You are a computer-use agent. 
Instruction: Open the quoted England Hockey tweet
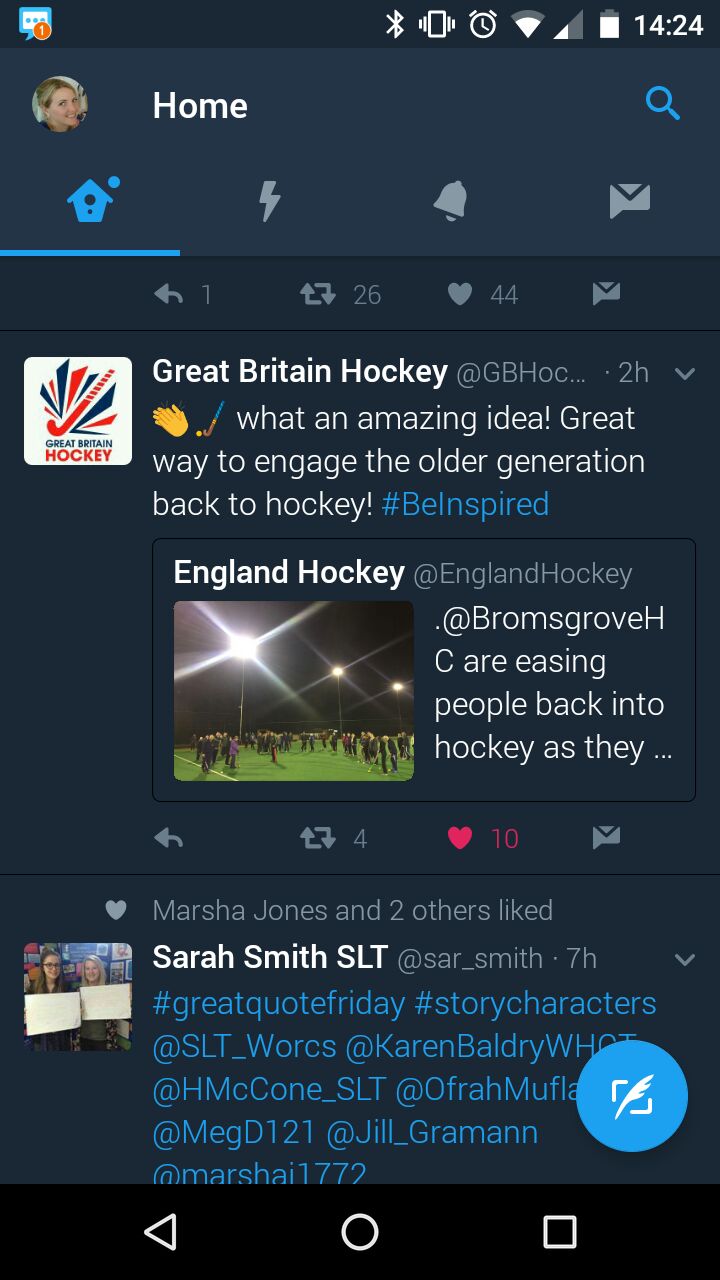[x=423, y=670]
